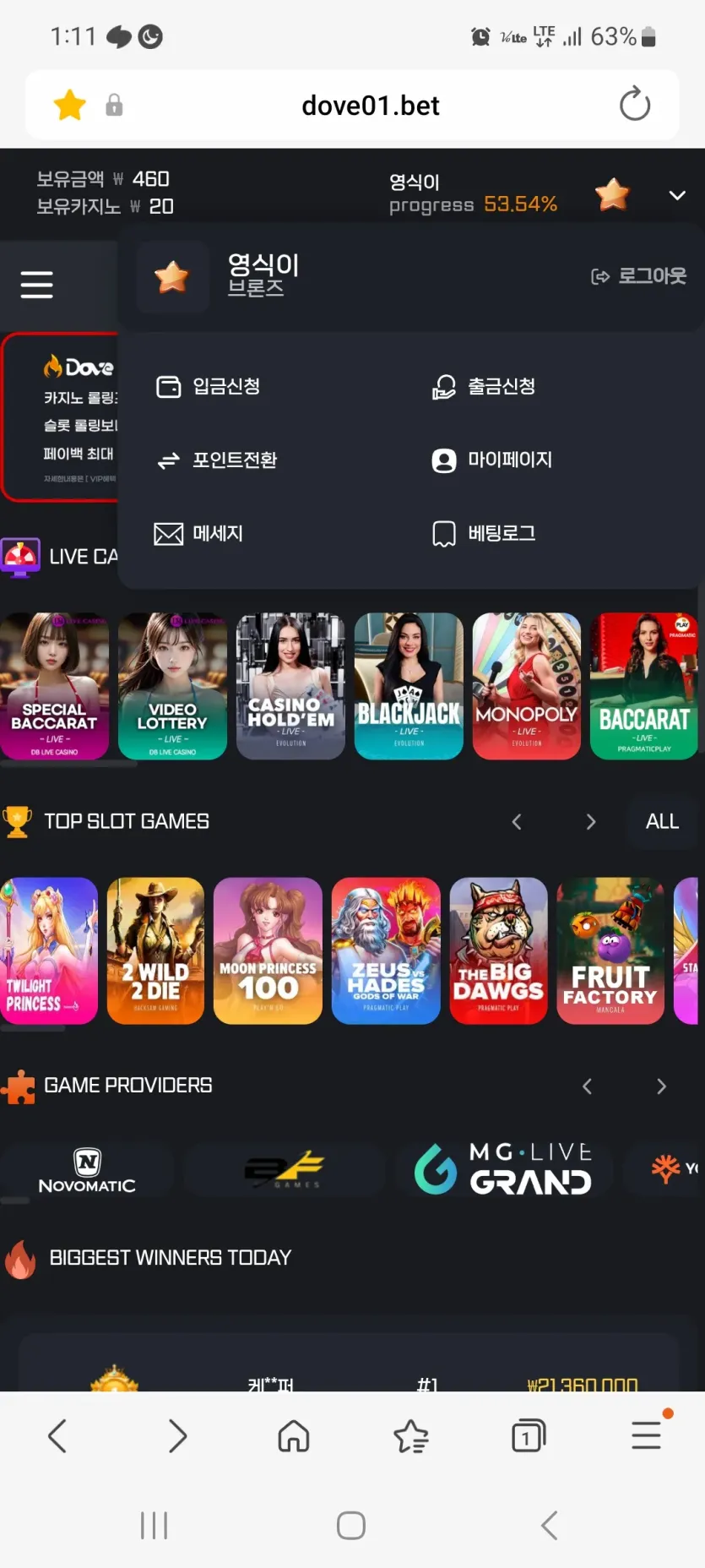The width and height of the screenshot is (705, 1568).
Task: Collapse the user account panel chevron
Action: click(x=677, y=194)
